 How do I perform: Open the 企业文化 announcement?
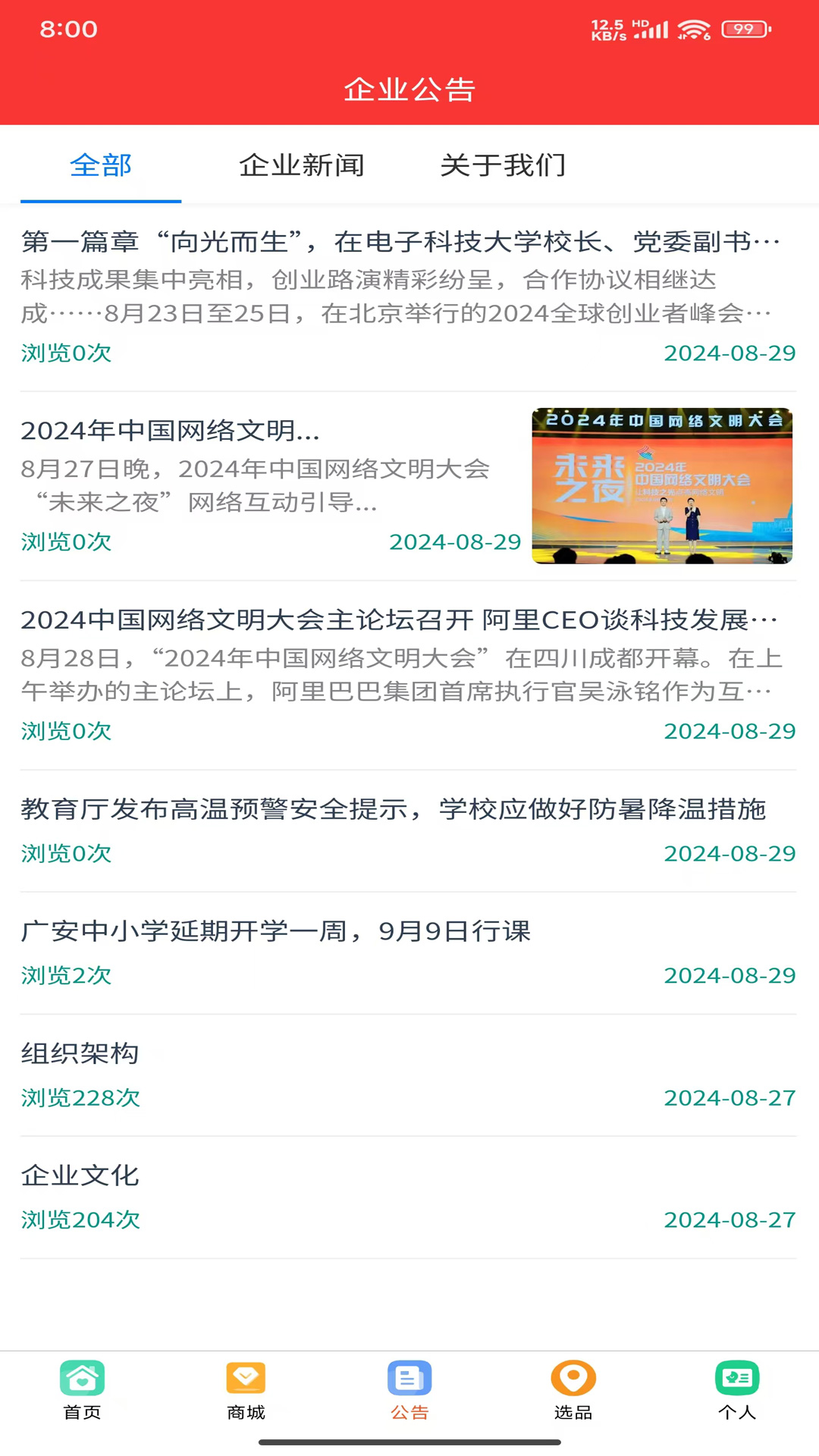pyautogui.click(x=80, y=1175)
